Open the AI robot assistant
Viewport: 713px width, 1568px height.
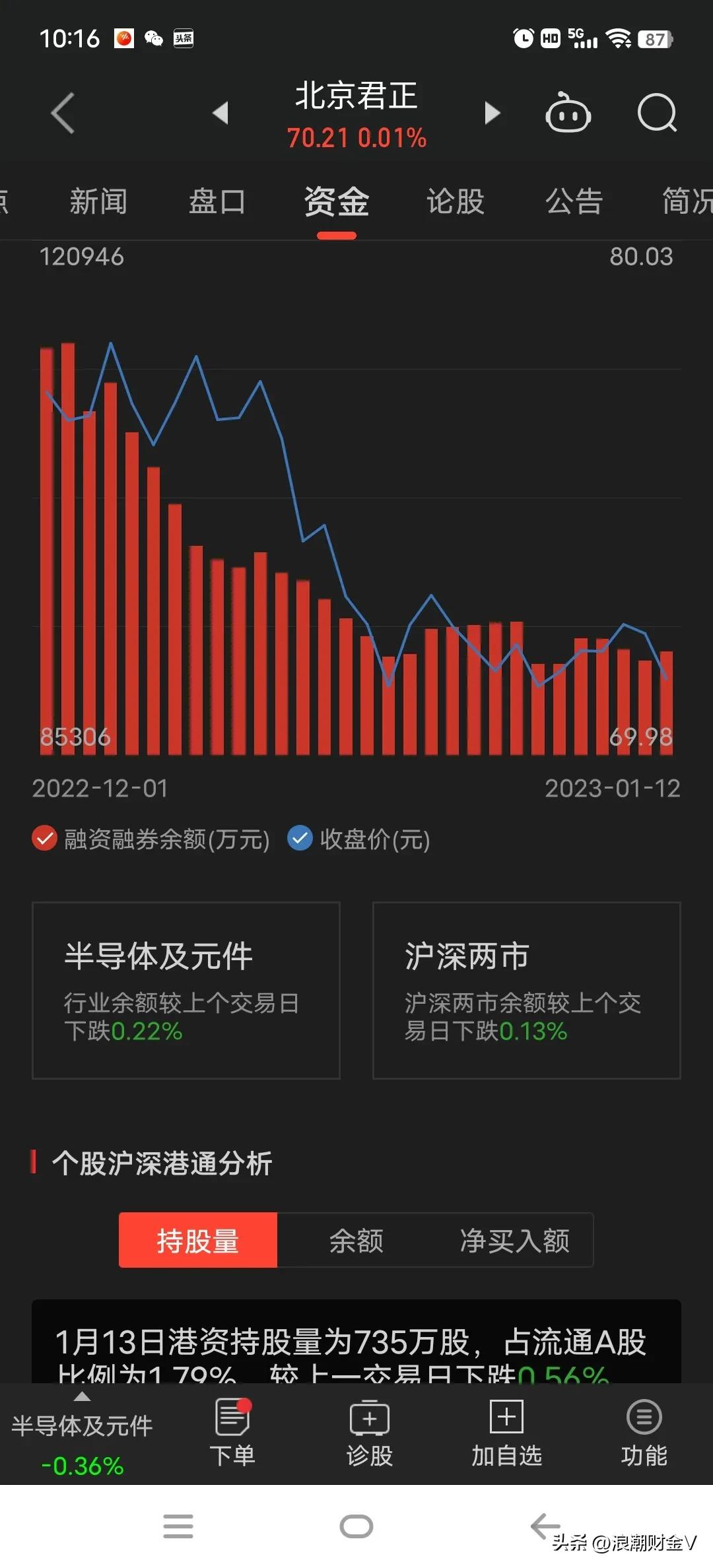[568, 114]
